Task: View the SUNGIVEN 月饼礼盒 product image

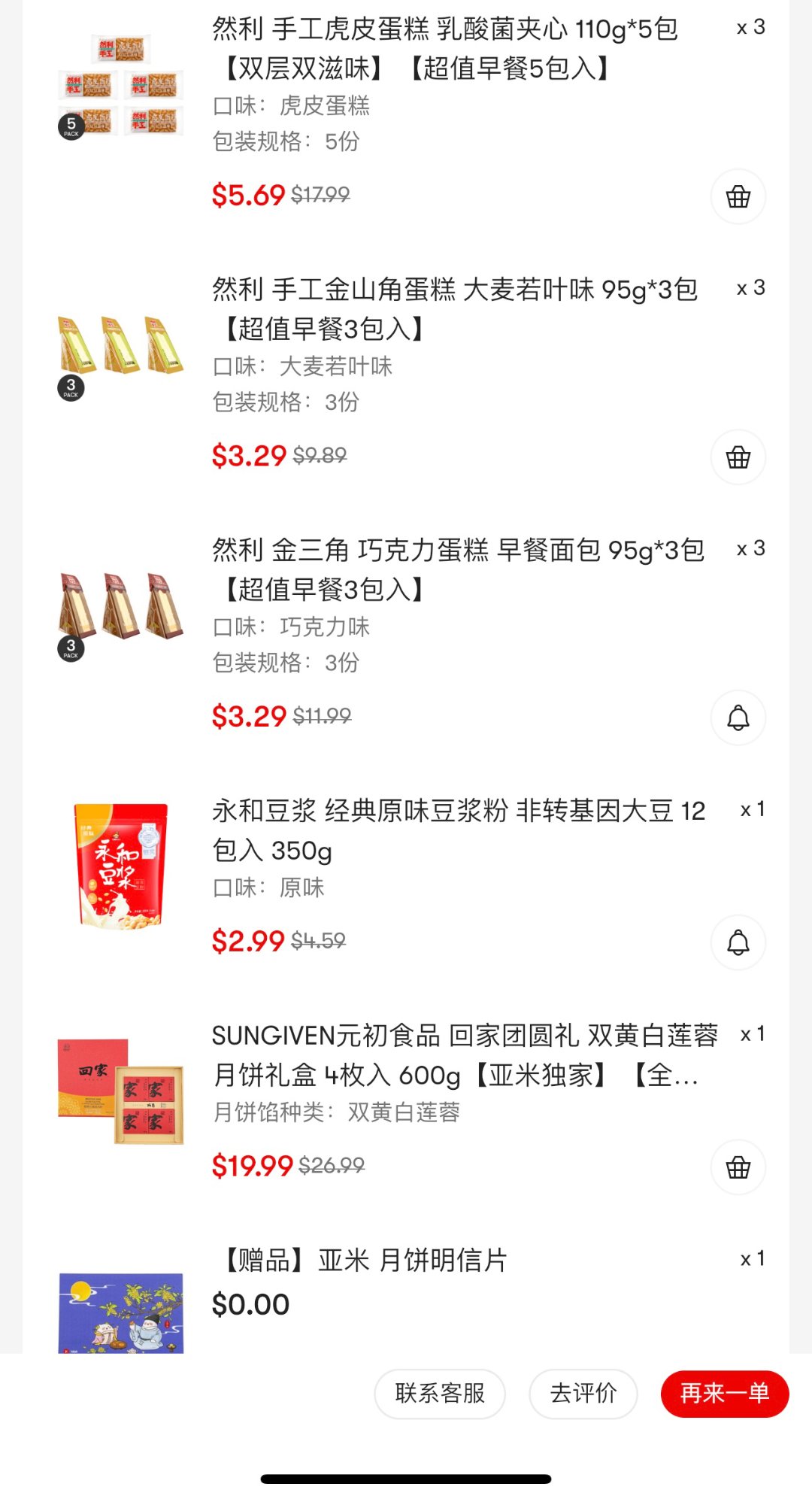Action: (120, 1091)
